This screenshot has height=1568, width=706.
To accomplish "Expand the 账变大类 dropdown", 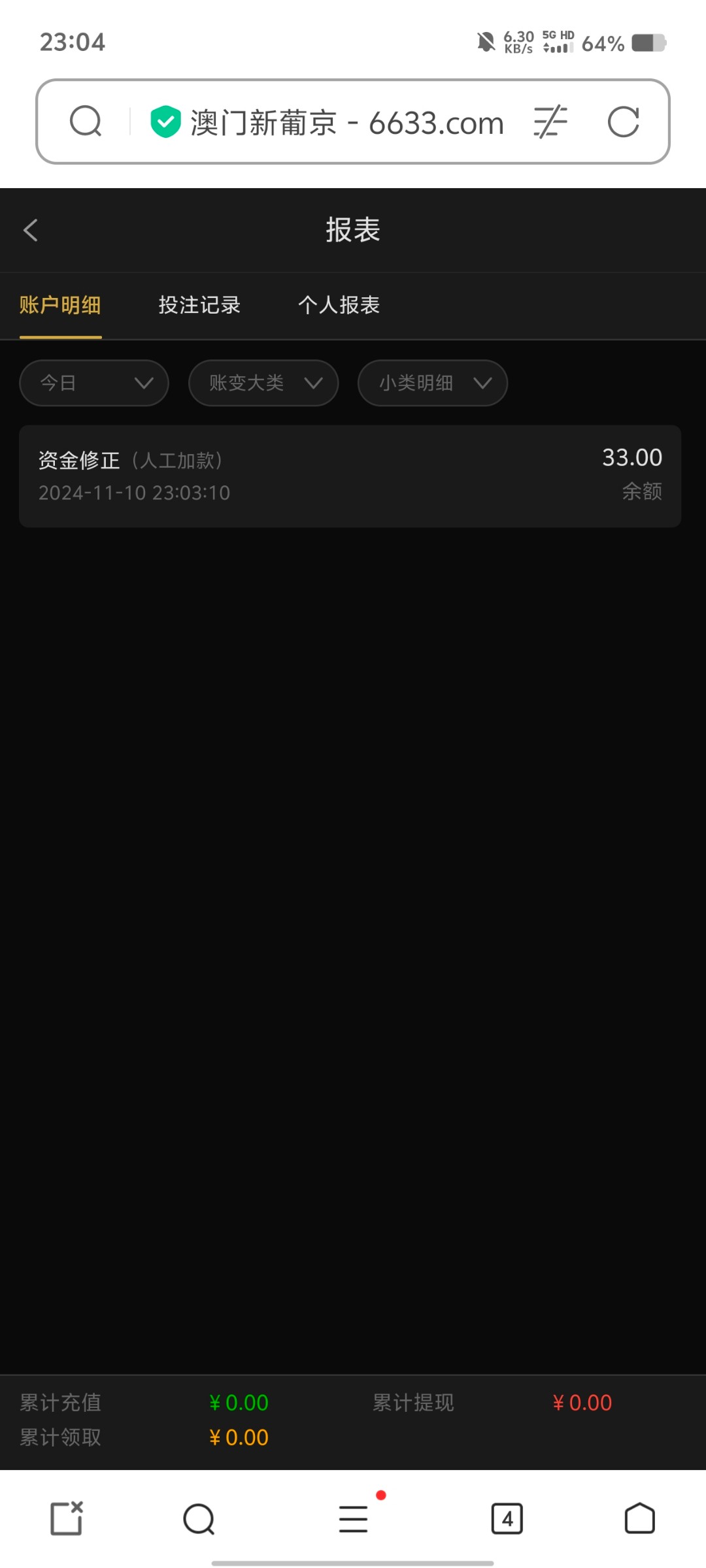I will click(263, 383).
